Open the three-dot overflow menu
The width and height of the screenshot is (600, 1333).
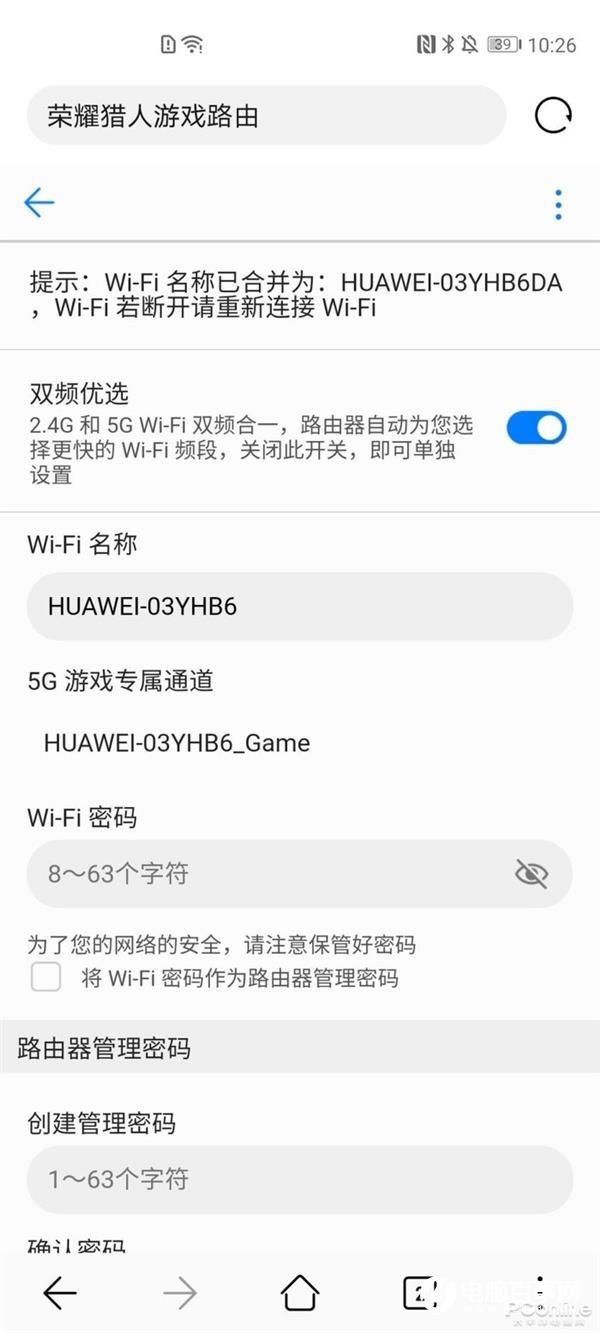pos(558,205)
